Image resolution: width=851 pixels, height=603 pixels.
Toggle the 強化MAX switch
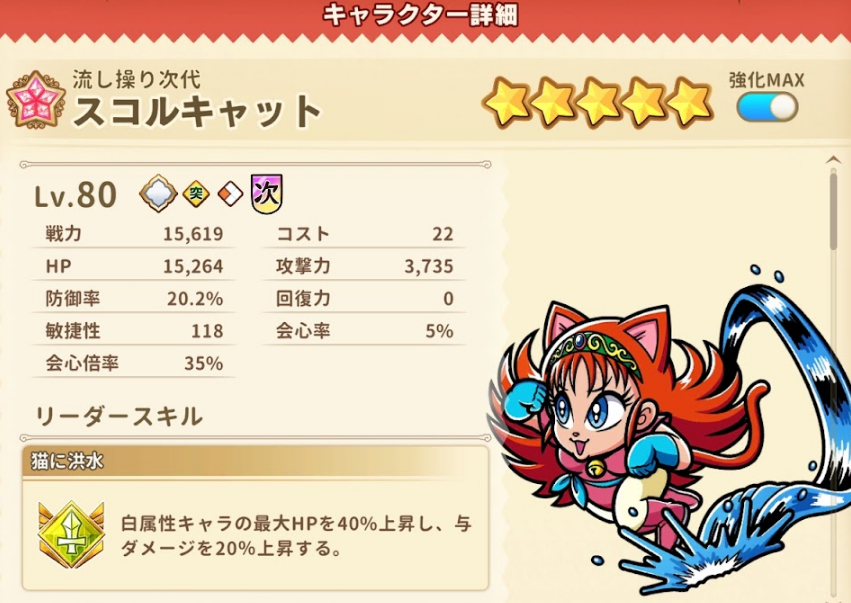click(x=767, y=107)
